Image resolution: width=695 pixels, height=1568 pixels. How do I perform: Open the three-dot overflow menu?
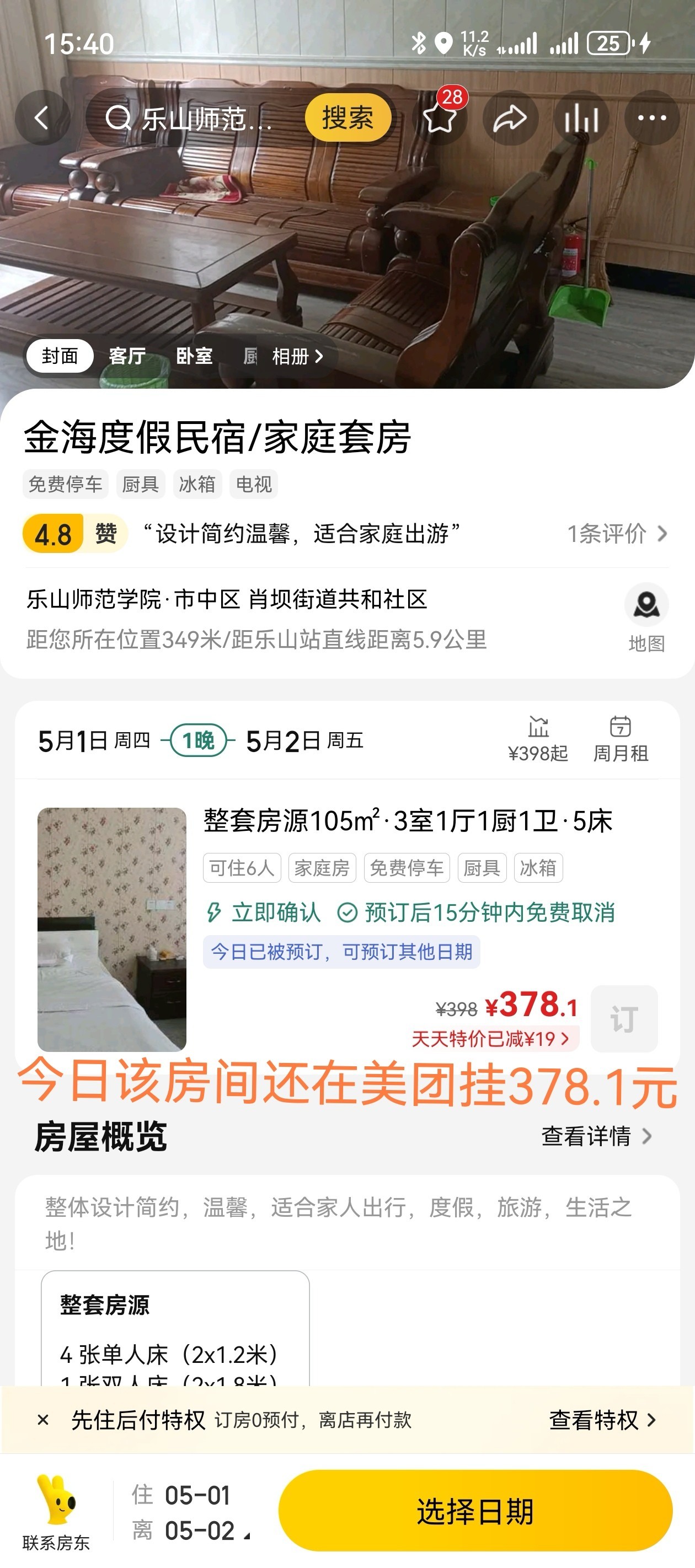pos(651,117)
